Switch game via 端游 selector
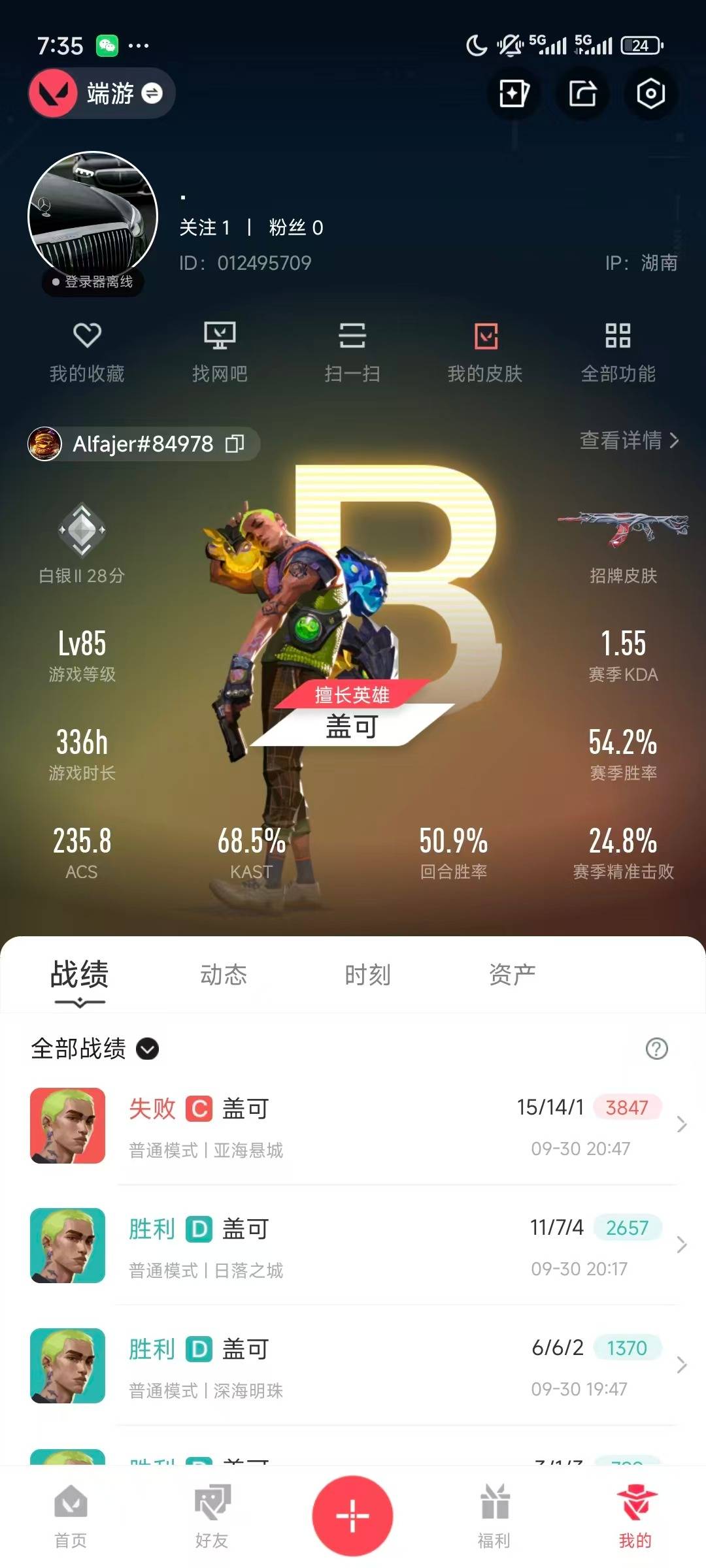 (102, 93)
